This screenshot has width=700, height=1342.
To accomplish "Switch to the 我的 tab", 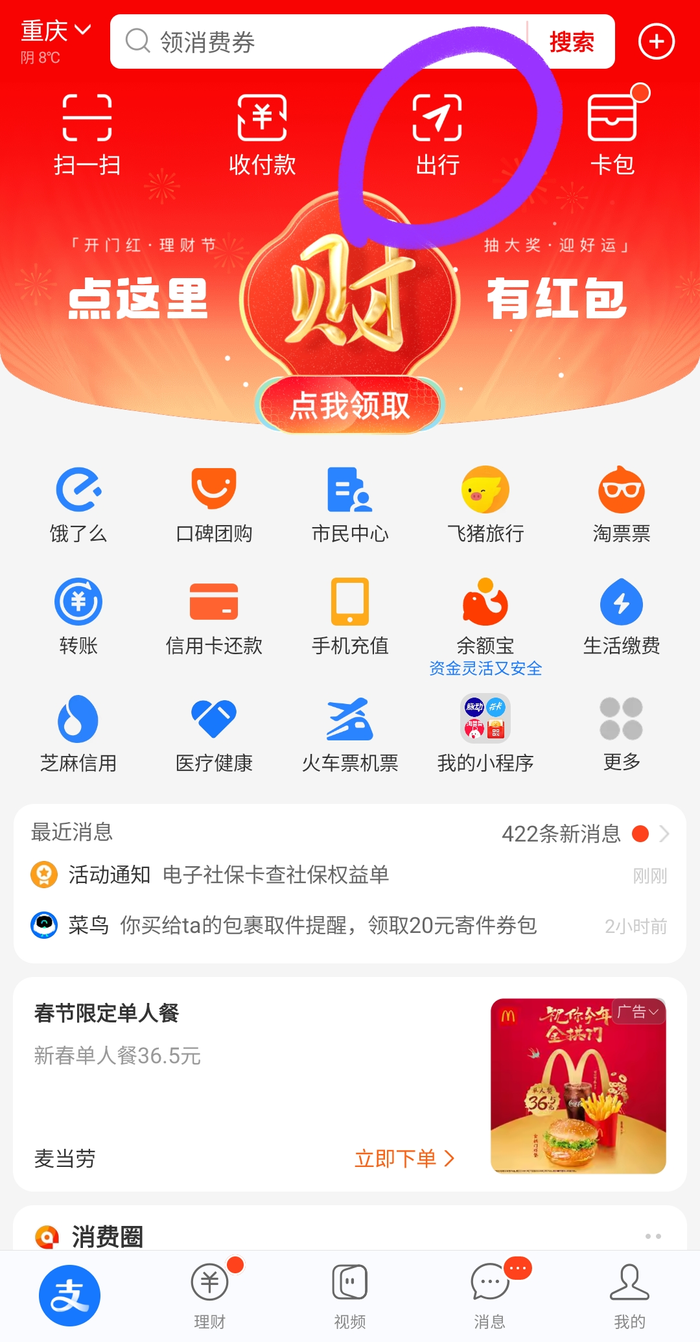I will [629, 1294].
